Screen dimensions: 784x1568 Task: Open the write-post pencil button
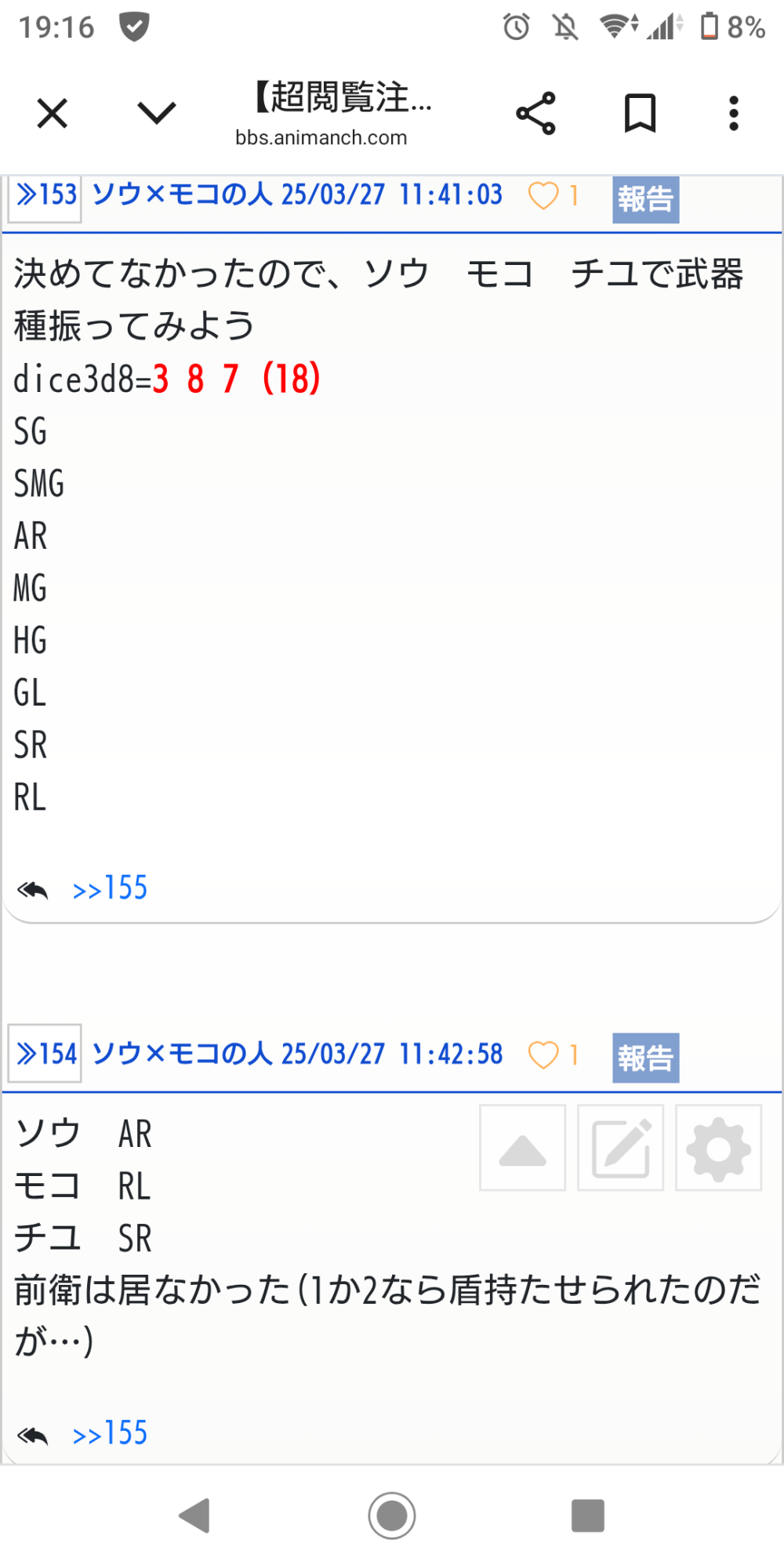click(x=621, y=1148)
